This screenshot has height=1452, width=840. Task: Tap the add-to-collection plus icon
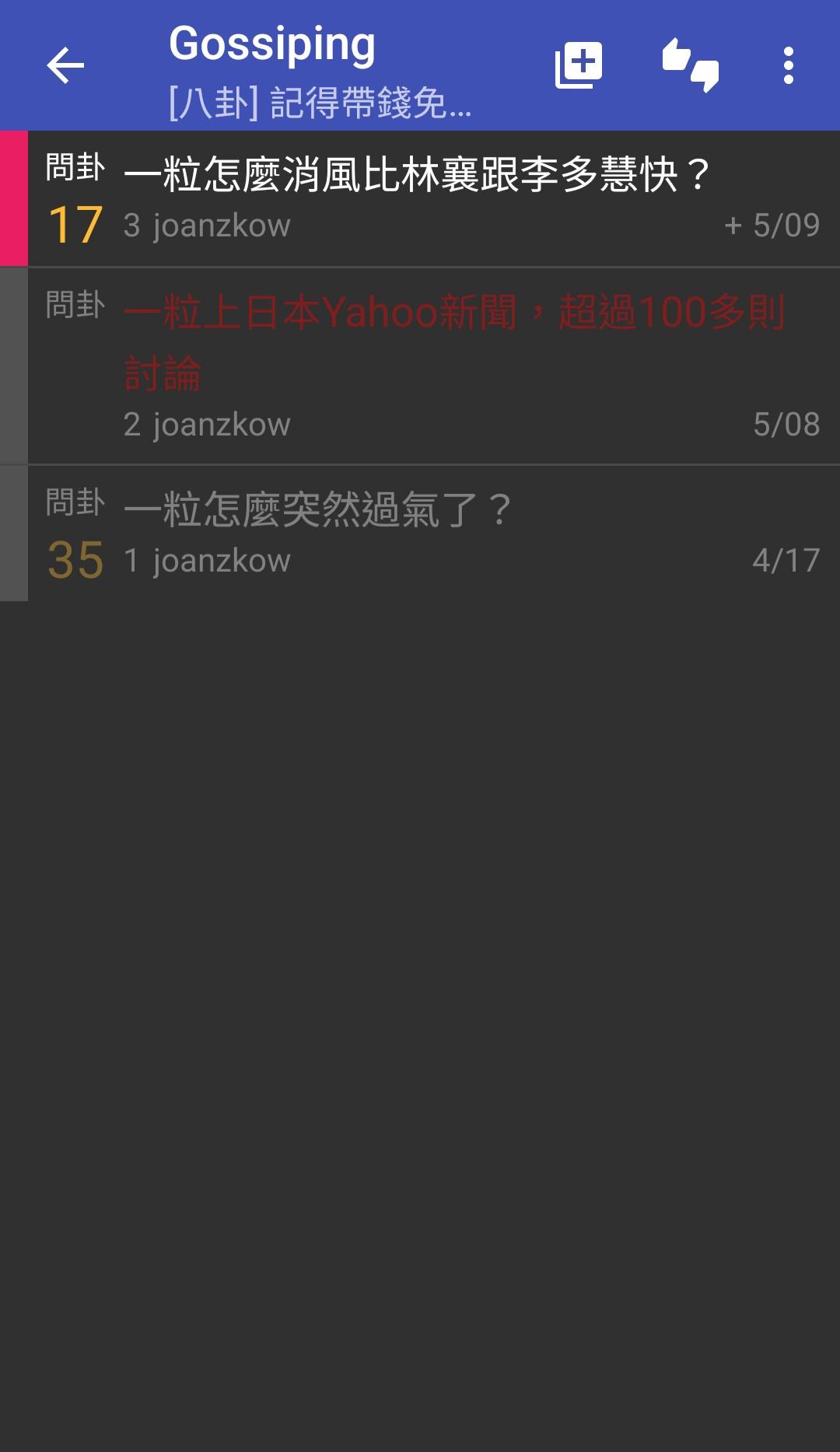tap(579, 65)
